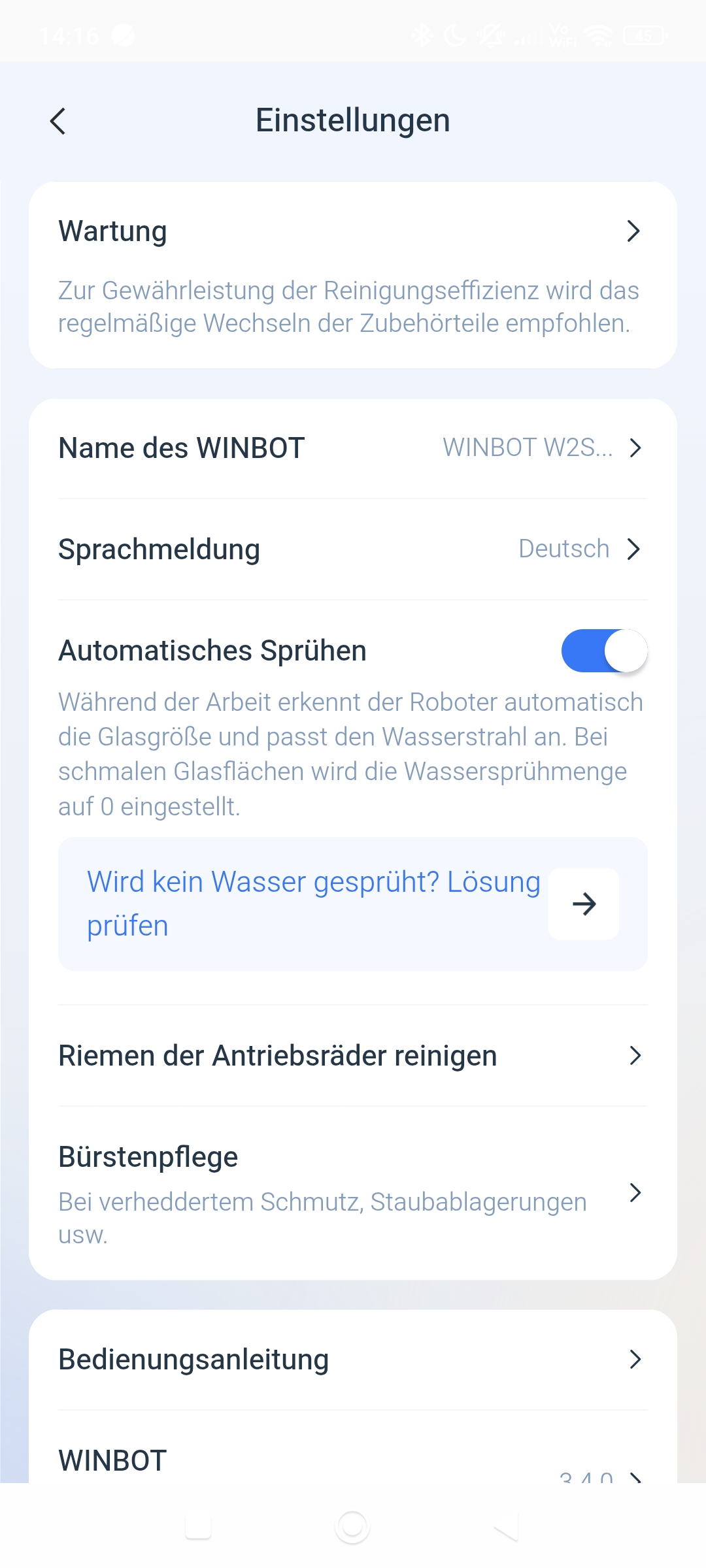Open WINBOT version info row

[353, 1461]
